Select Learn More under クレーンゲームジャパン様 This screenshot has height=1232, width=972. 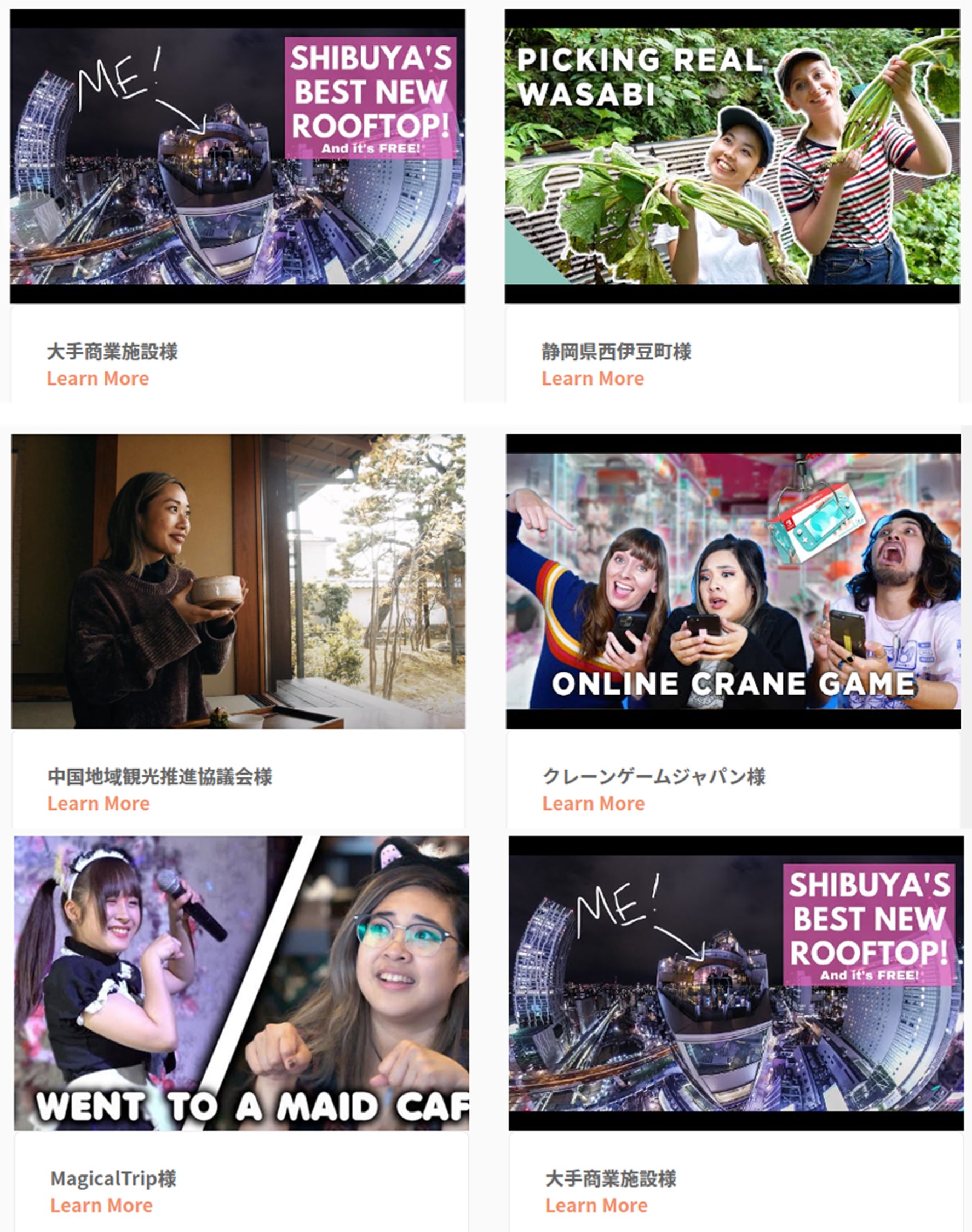click(593, 803)
